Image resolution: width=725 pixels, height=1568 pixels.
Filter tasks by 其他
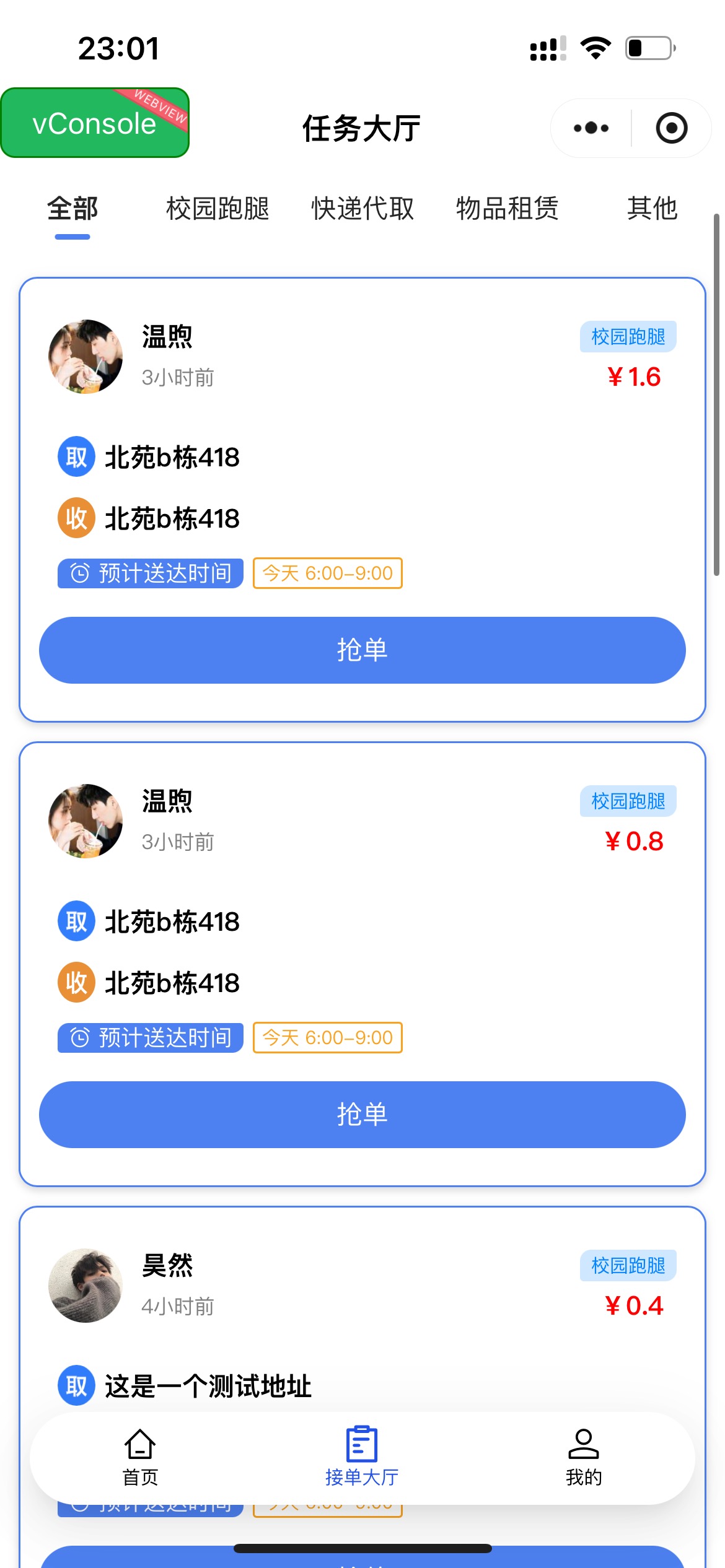652,209
